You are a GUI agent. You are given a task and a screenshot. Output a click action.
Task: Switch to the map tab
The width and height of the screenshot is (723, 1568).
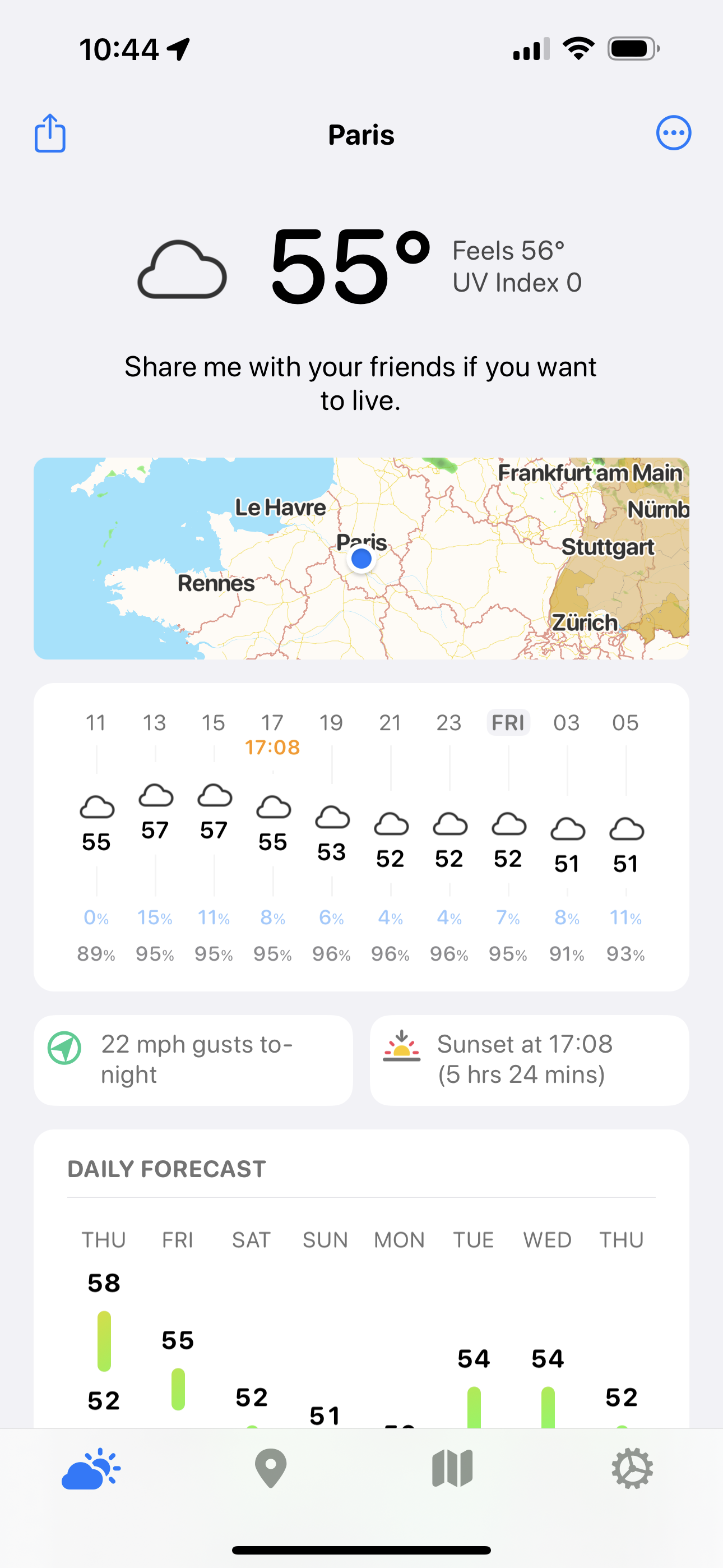[452, 1468]
